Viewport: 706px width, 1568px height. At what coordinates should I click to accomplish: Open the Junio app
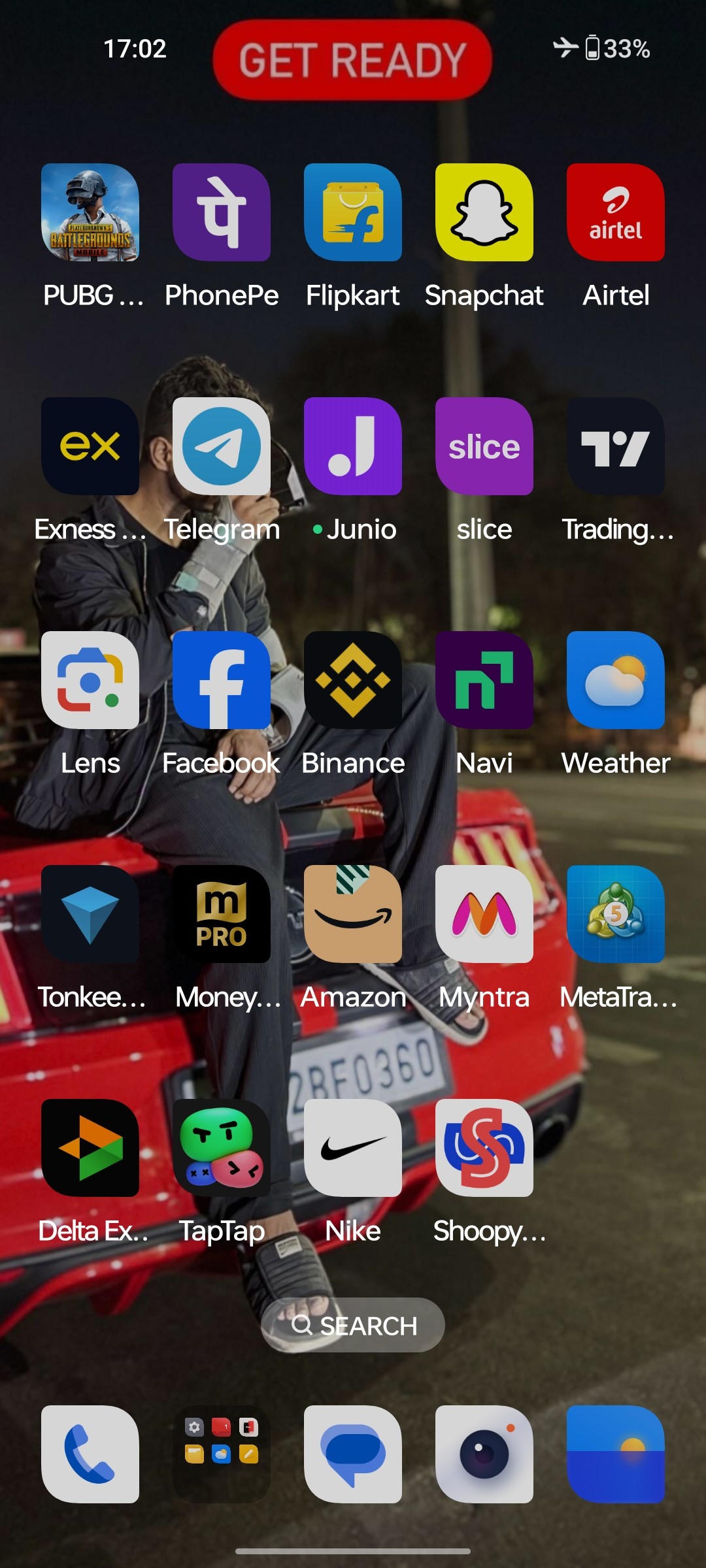tap(353, 446)
